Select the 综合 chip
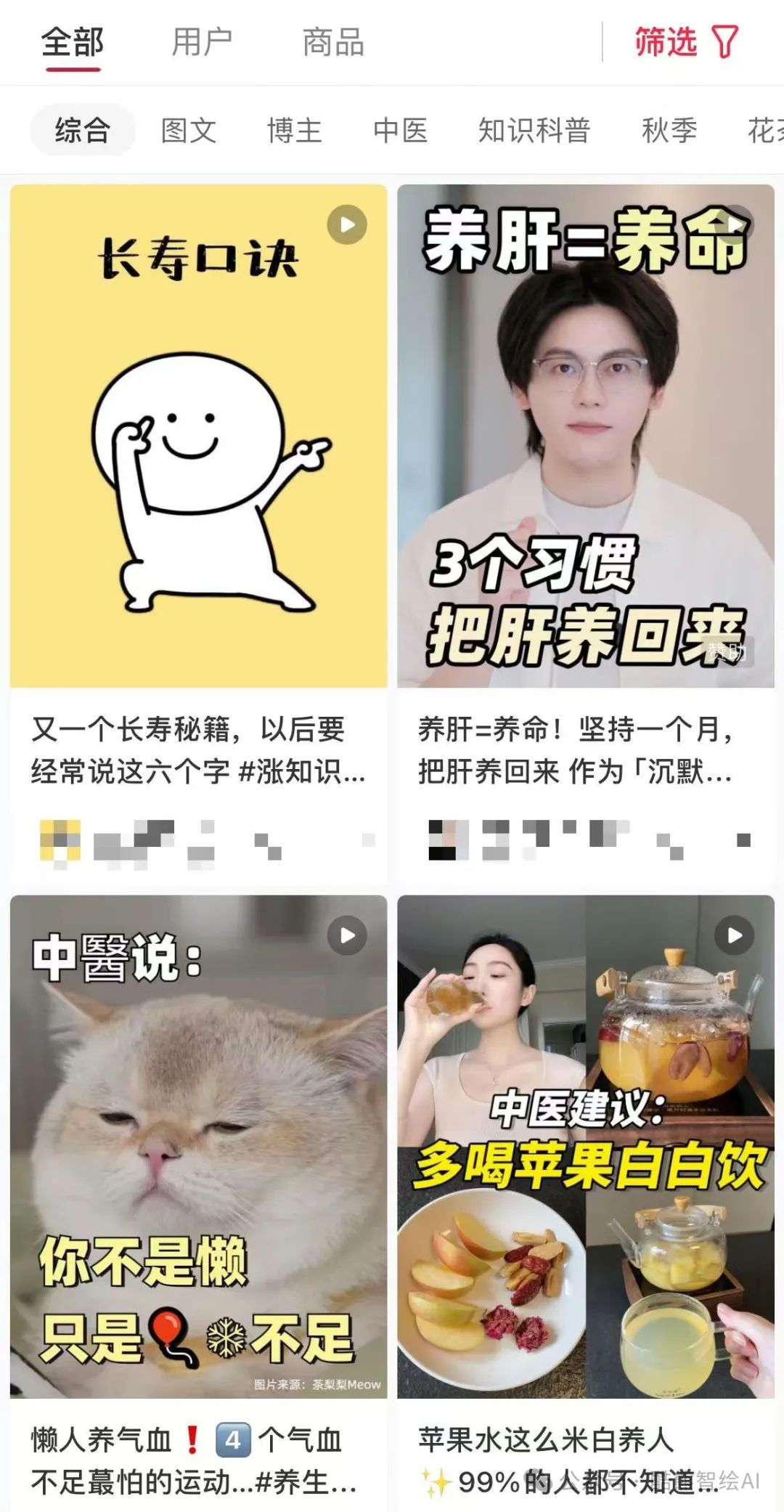The image size is (784, 1512). tap(83, 131)
